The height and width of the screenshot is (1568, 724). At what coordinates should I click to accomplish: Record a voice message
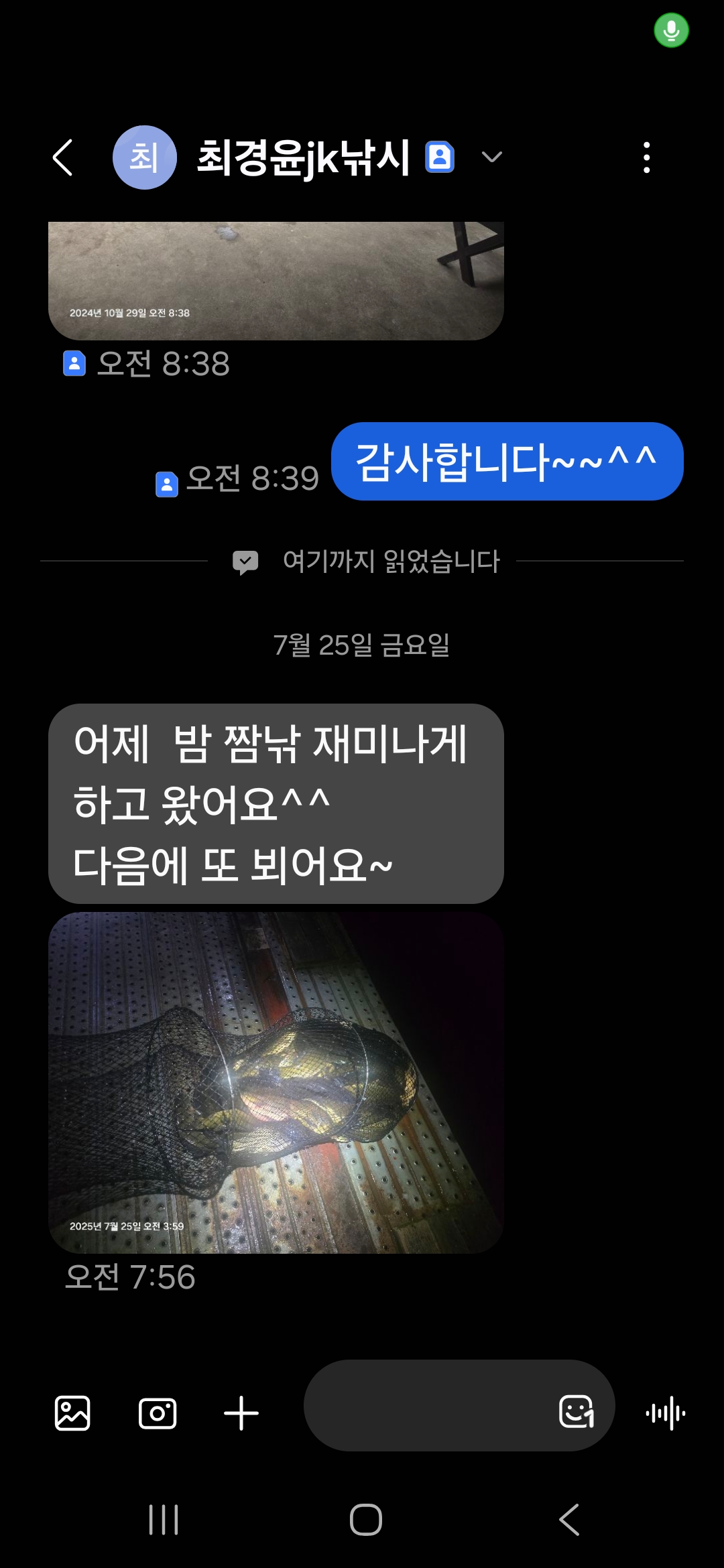pyautogui.click(x=665, y=1413)
